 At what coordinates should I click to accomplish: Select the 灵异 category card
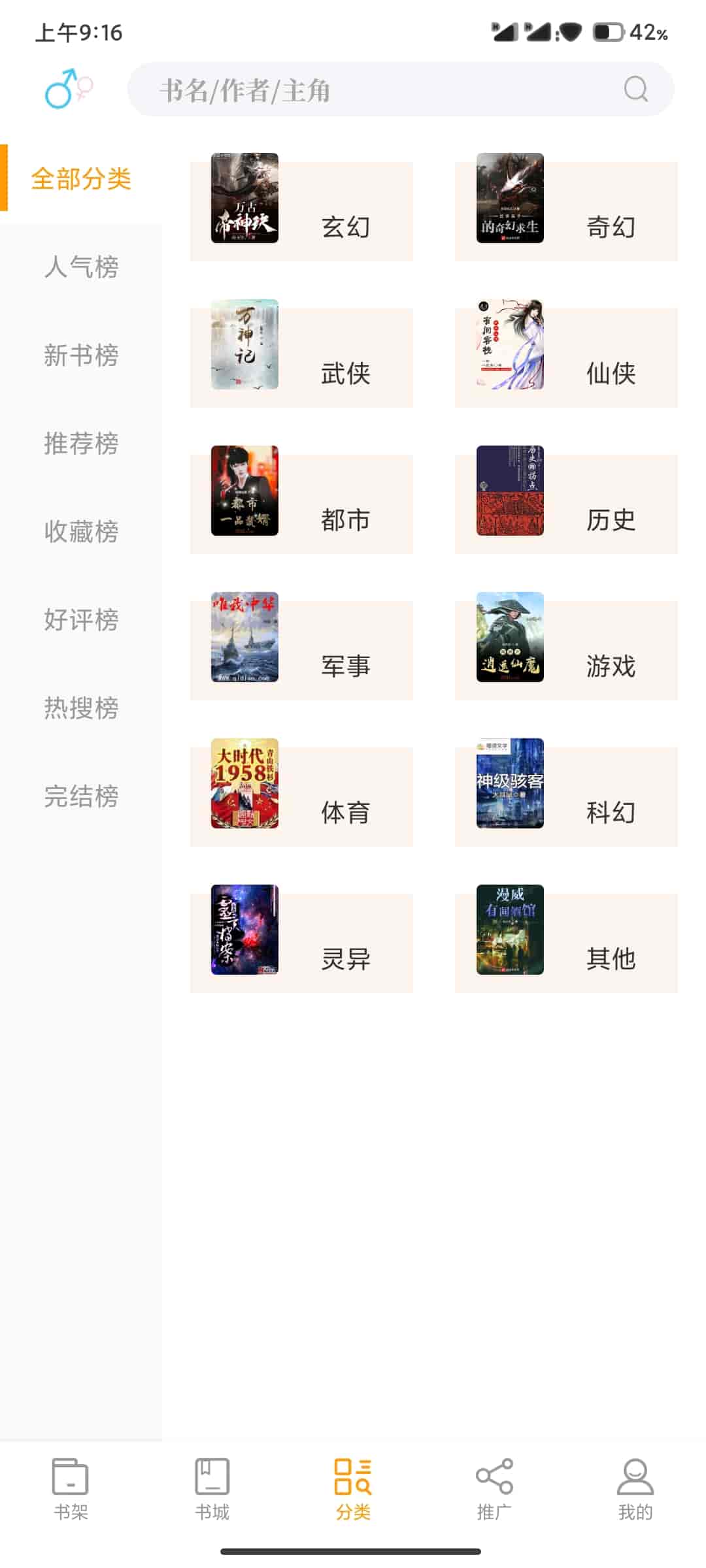pyautogui.click(x=301, y=942)
